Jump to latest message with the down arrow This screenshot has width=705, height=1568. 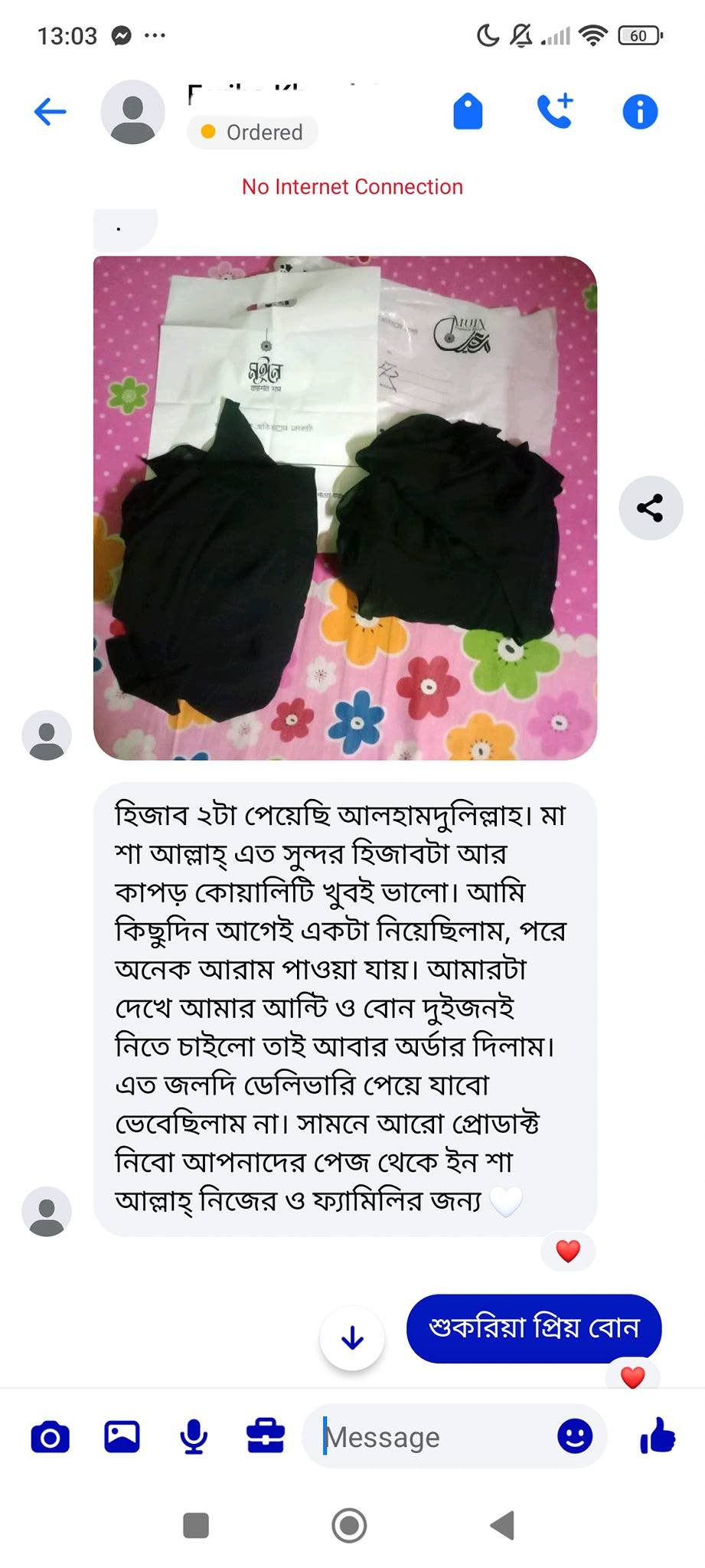pos(352,1338)
